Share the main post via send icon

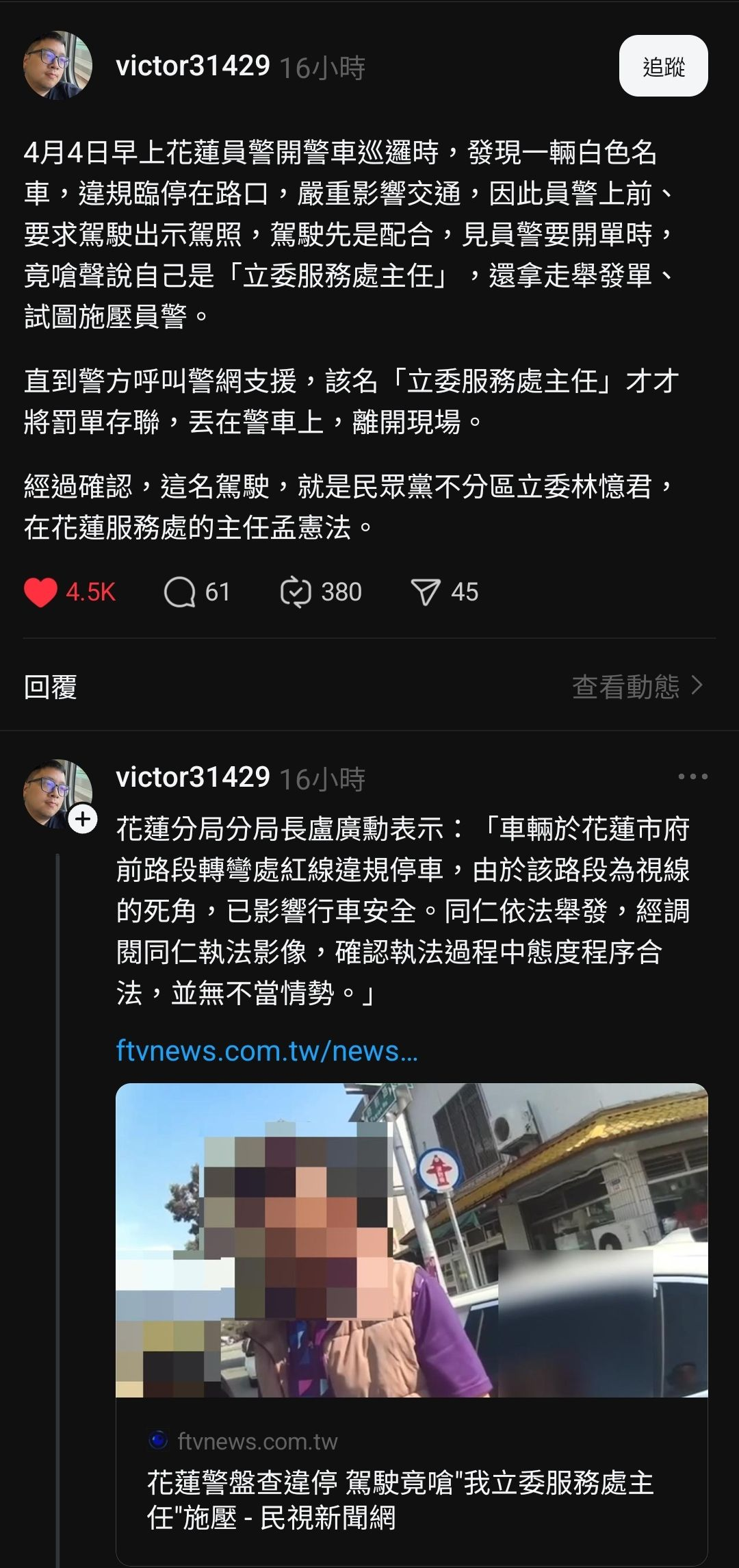click(x=425, y=592)
